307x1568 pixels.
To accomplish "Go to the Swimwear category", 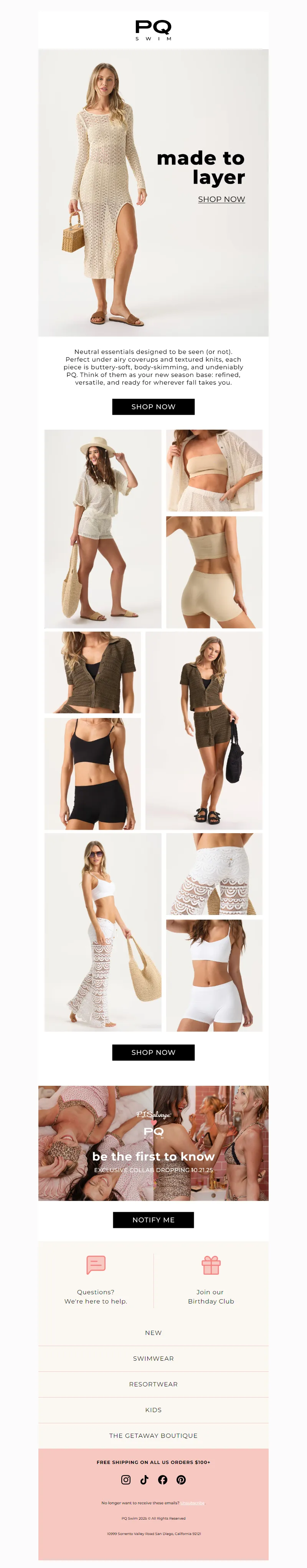I will [153, 1358].
